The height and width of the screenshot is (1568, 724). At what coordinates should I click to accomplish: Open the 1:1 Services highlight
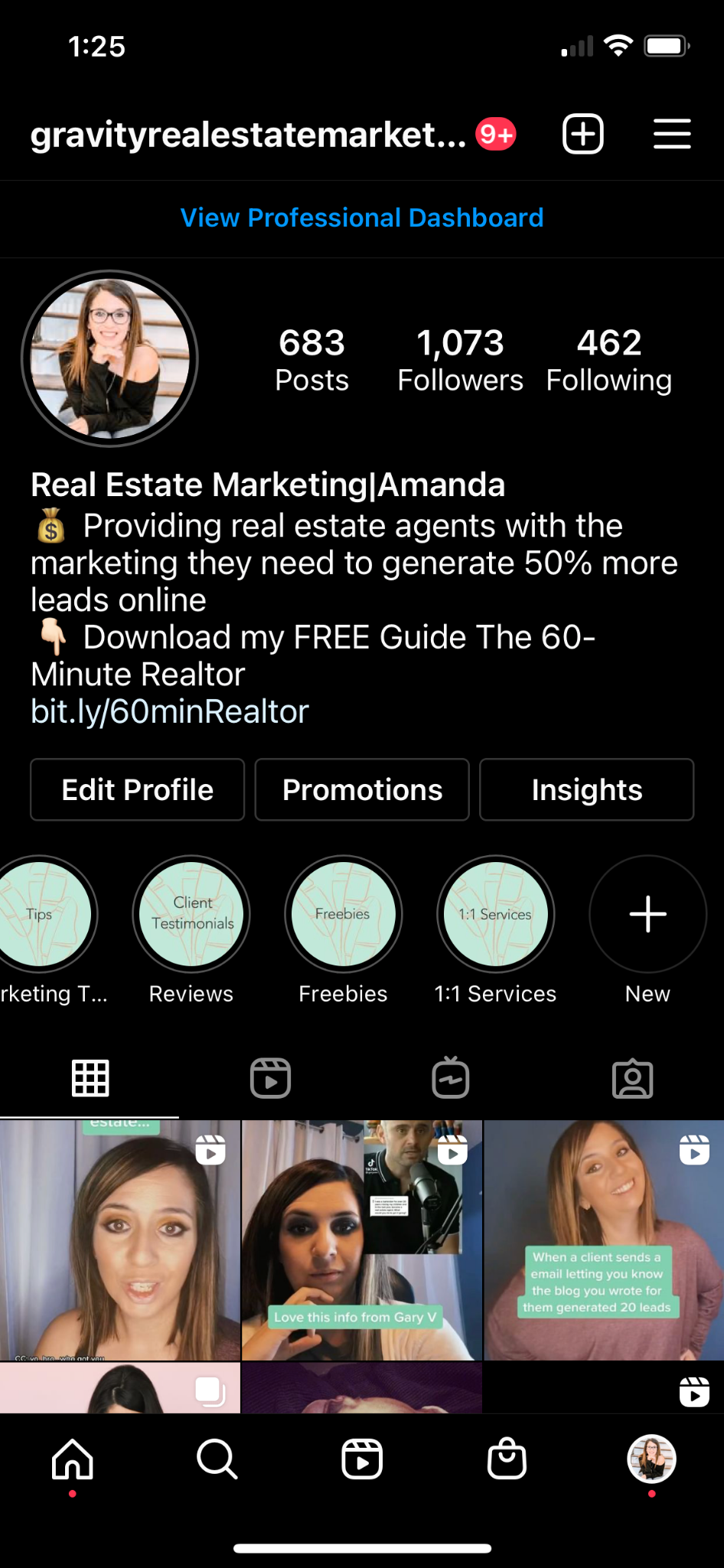pyautogui.click(x=495, y=914)
